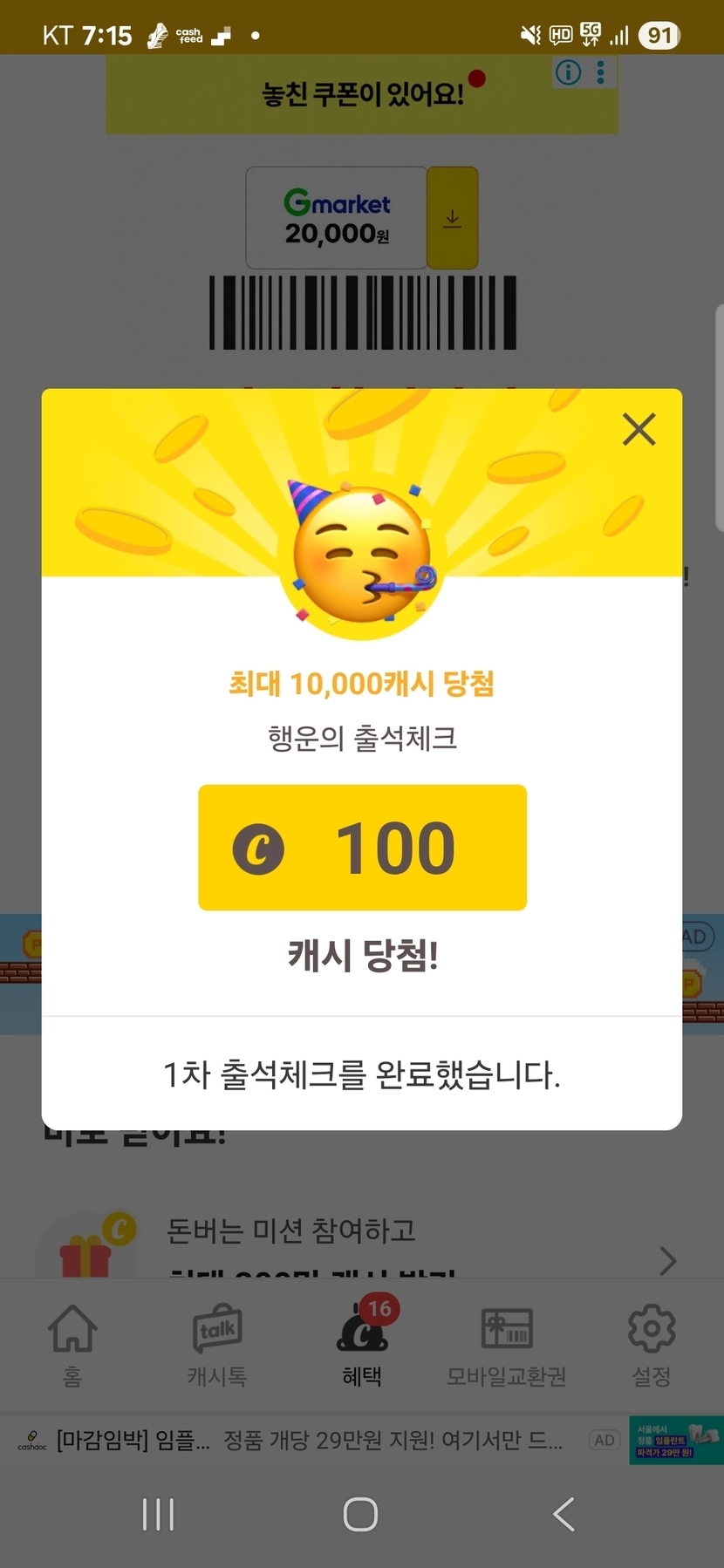The height and width of the screenshot is (1568, 724).
Task: Open recent apps from the navigation bar
Action: click(158, 1514)
